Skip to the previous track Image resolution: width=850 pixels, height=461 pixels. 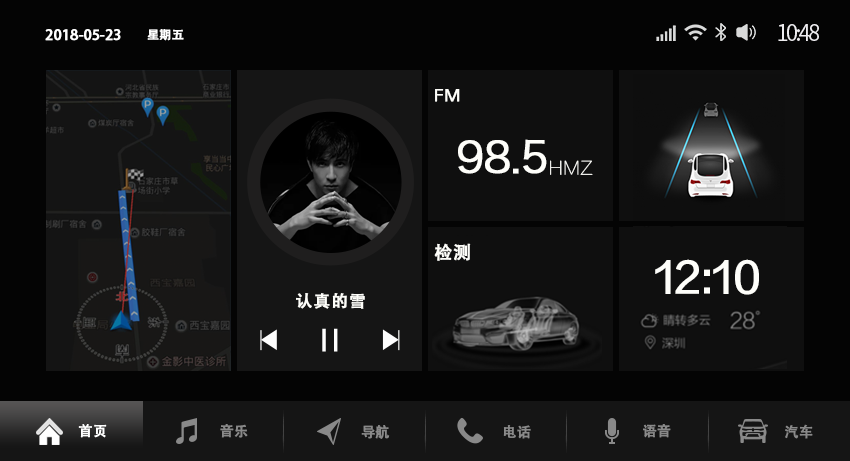[x=268, y=340]
